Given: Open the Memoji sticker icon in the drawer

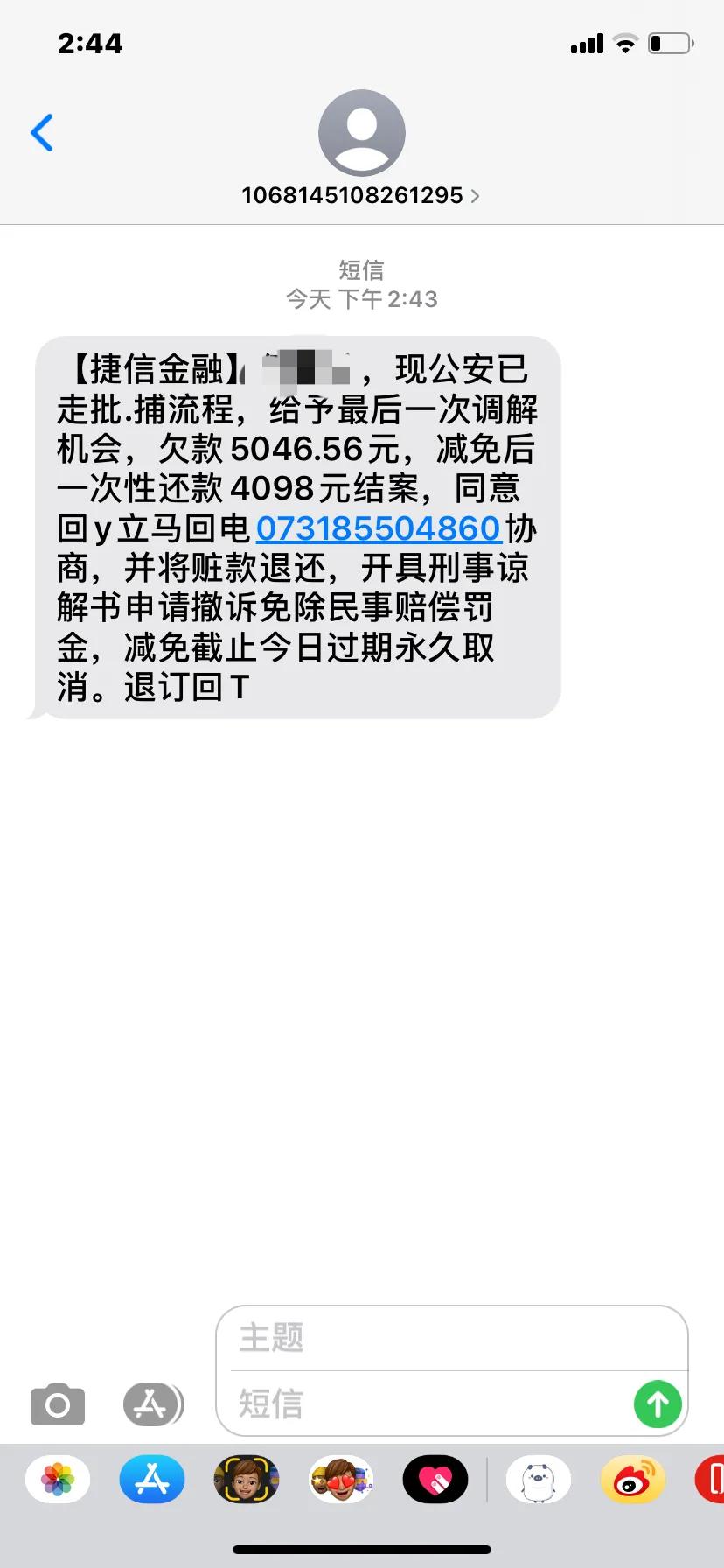Looking at the screenshot, I should tap(247, 1479).
